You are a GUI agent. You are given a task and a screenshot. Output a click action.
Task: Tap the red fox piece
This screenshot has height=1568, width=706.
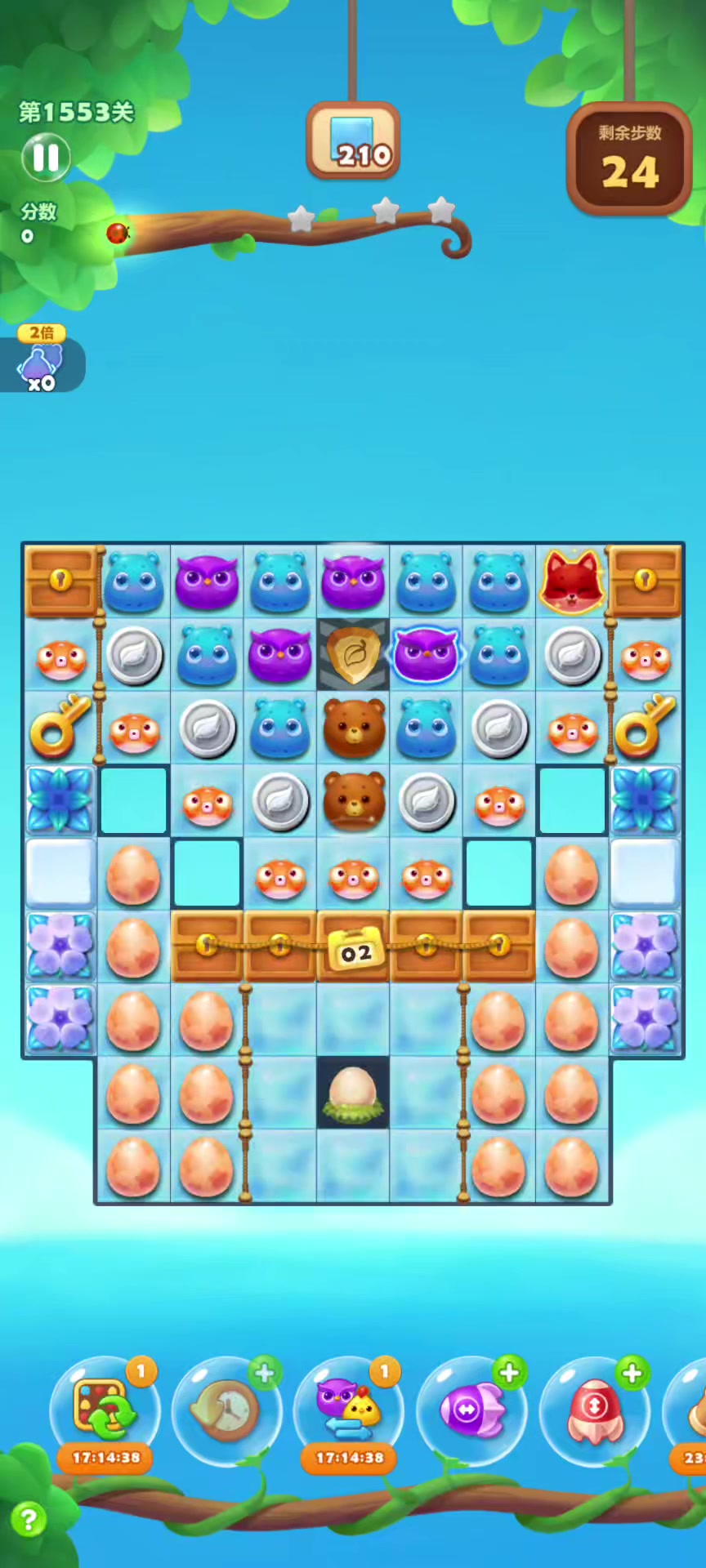tap(572, 581)
